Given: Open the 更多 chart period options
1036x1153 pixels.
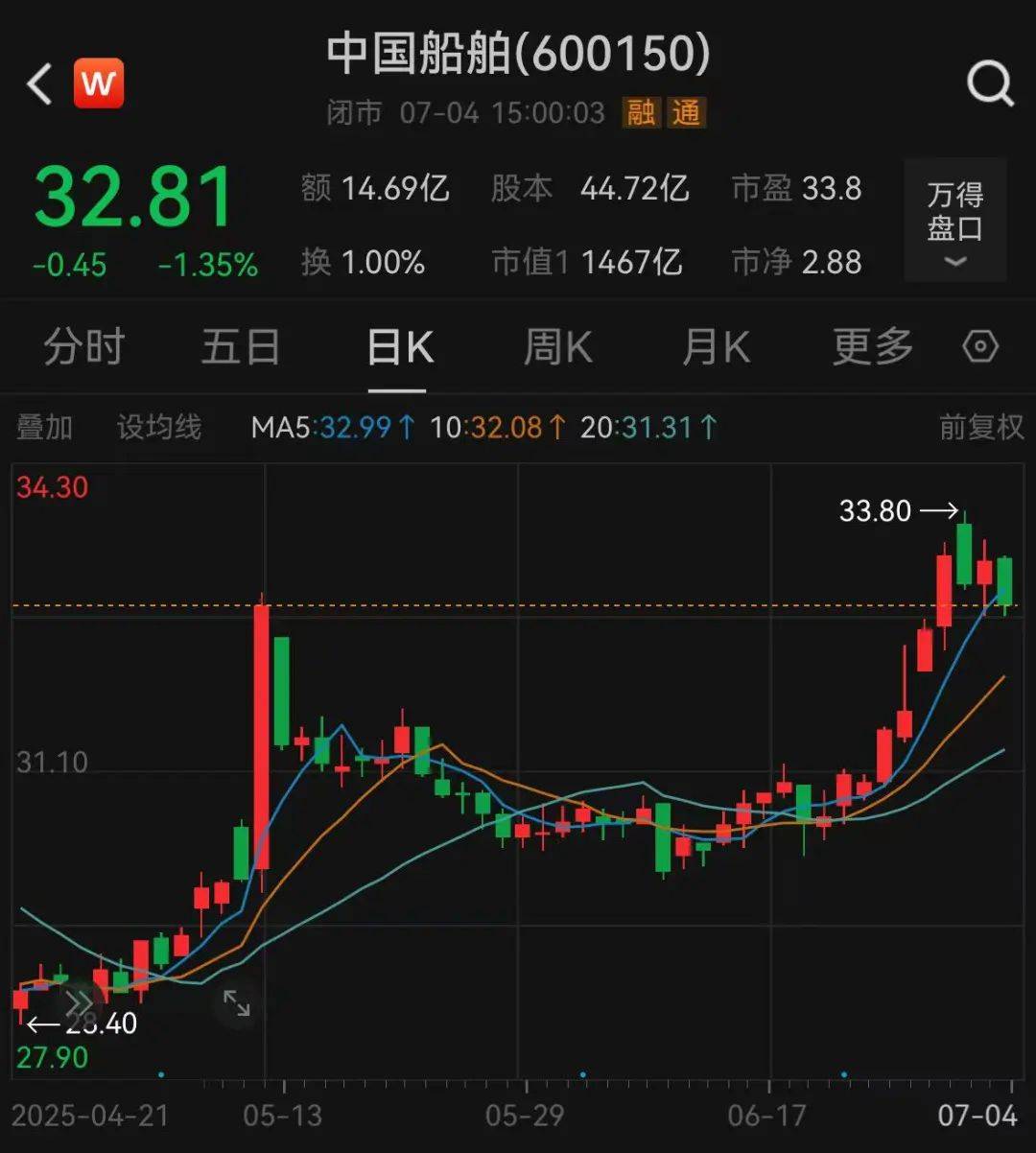Looking at the screenshot, I should point(872,346).
